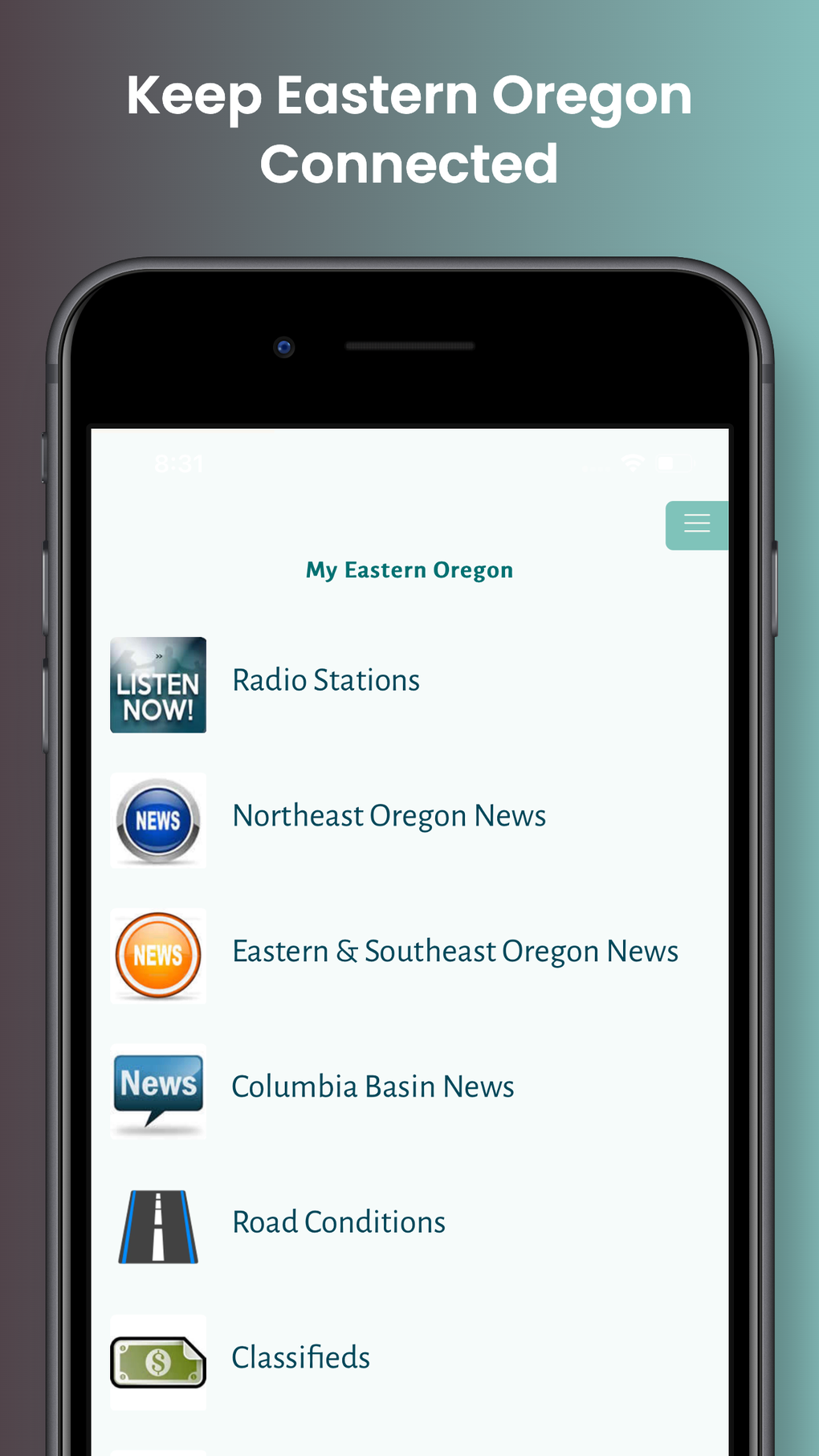The image size is (819, 1456).
Task: Tap the My Eastern Oregon heading
Action: click(409, 570)
